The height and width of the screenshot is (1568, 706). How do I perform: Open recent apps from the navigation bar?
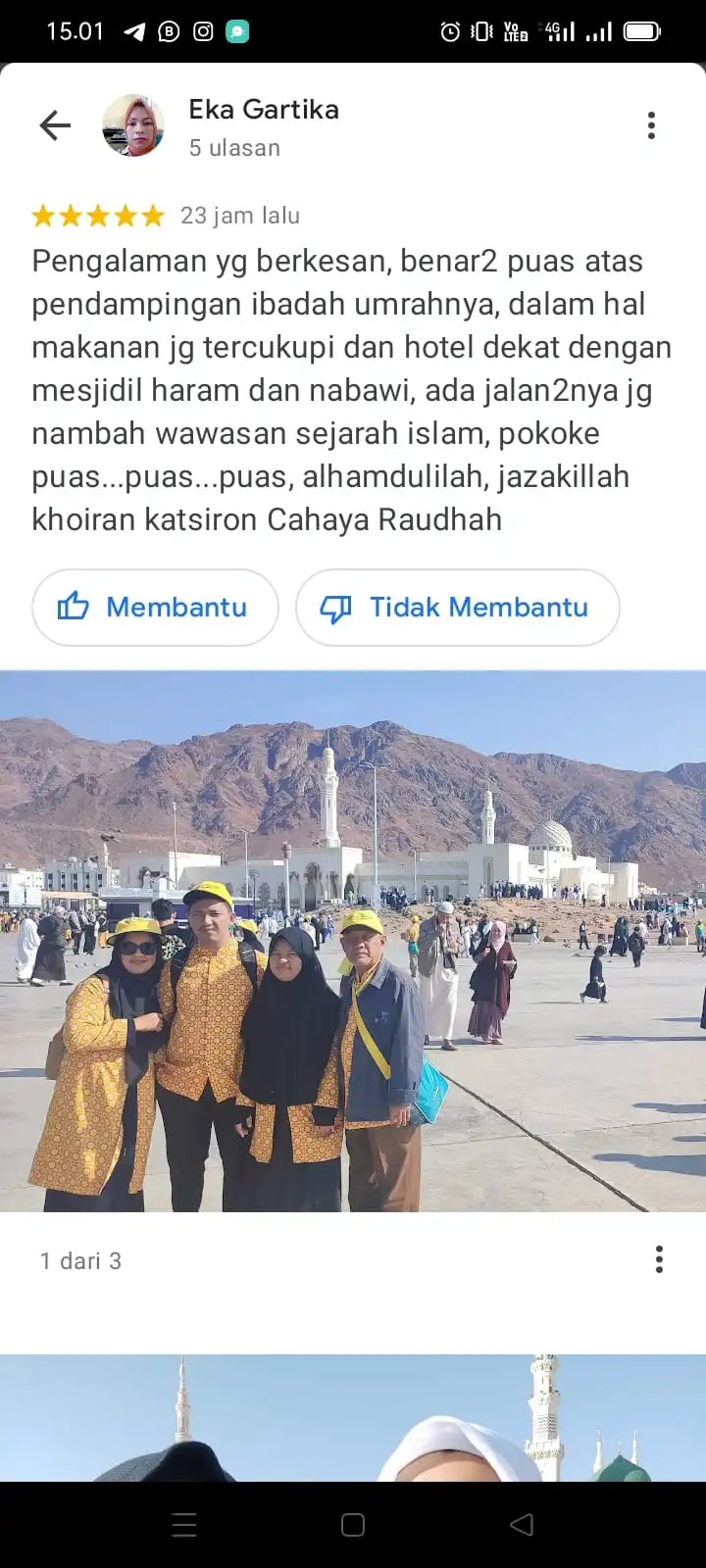pos(182,1525)
